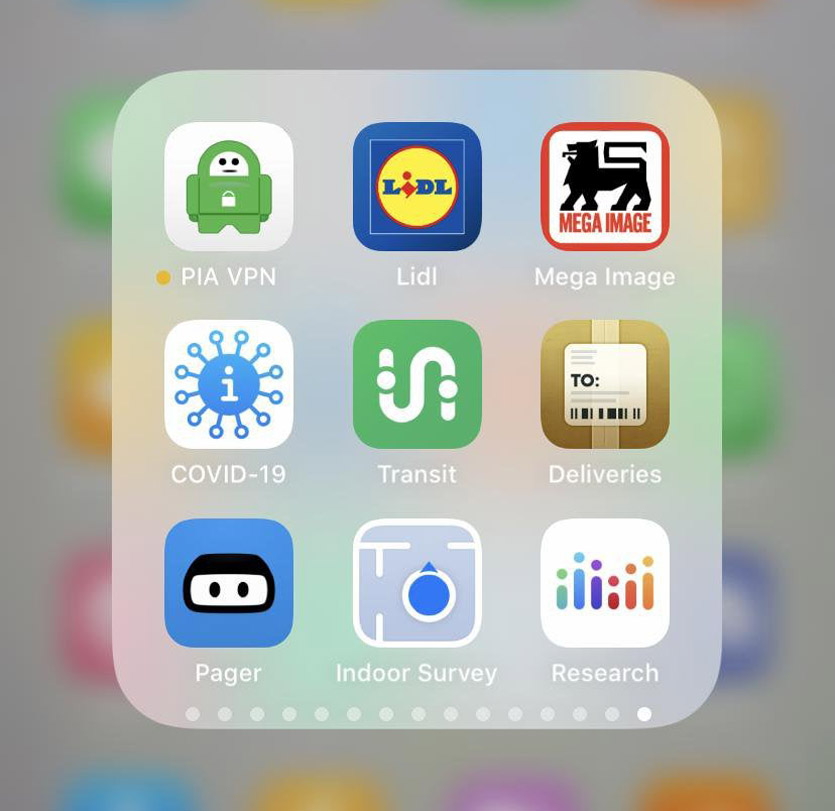Tap the folder page indicator dots
The height and width of the screenshot is (811, 835).
pyautogui.click(x=418, y=714)
